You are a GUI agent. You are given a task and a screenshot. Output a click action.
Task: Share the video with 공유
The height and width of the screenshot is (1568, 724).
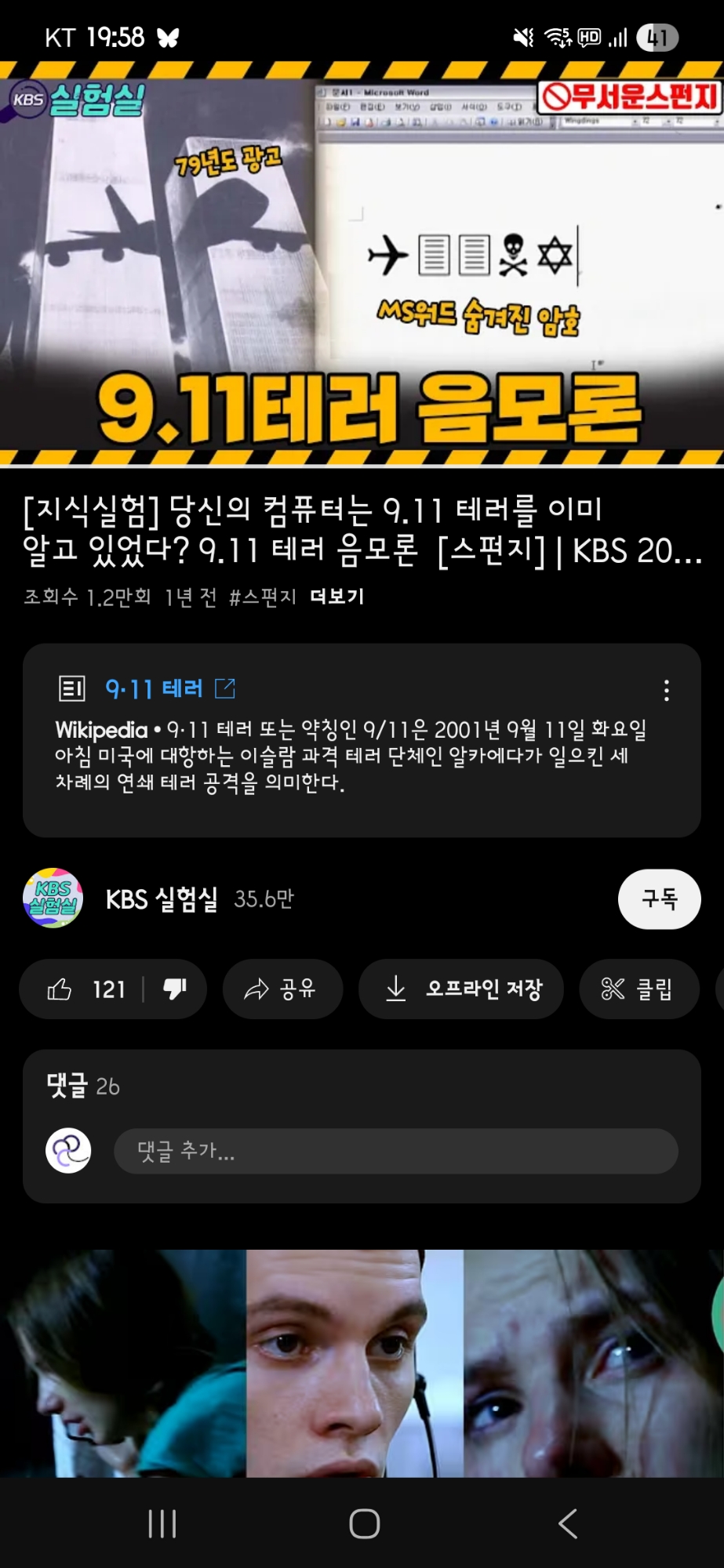(x=282, y=989)
